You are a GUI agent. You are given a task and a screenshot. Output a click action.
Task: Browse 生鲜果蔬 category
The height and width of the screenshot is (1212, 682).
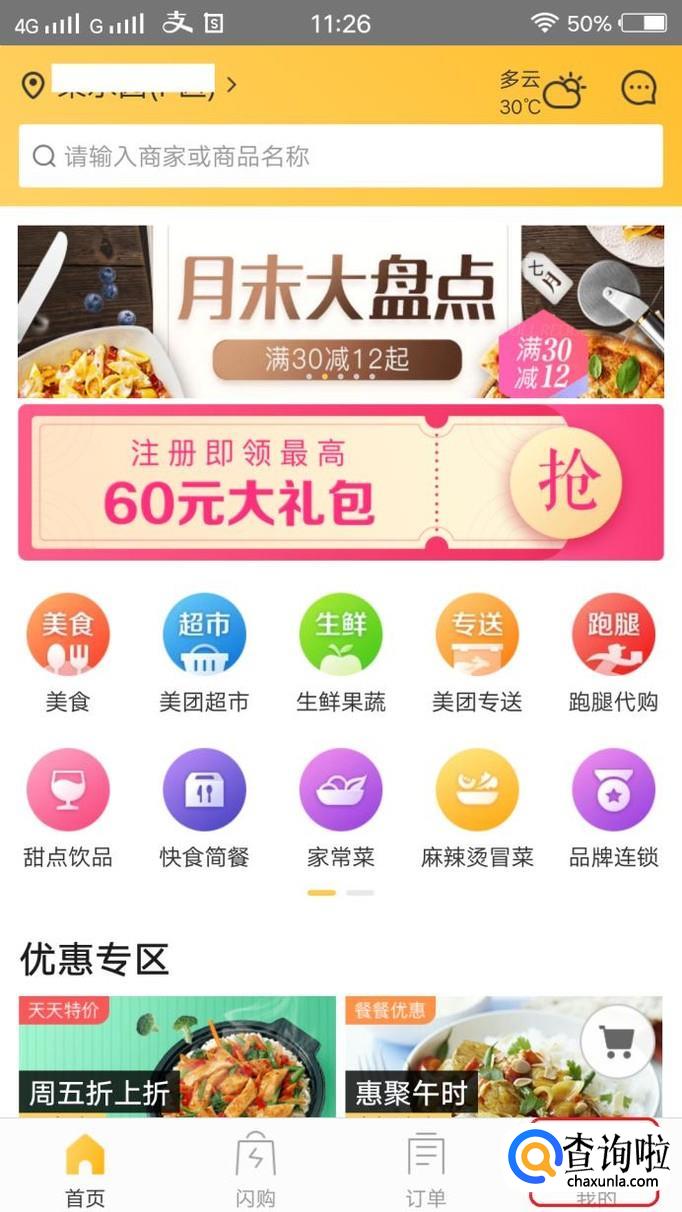(x=341, y=651)
